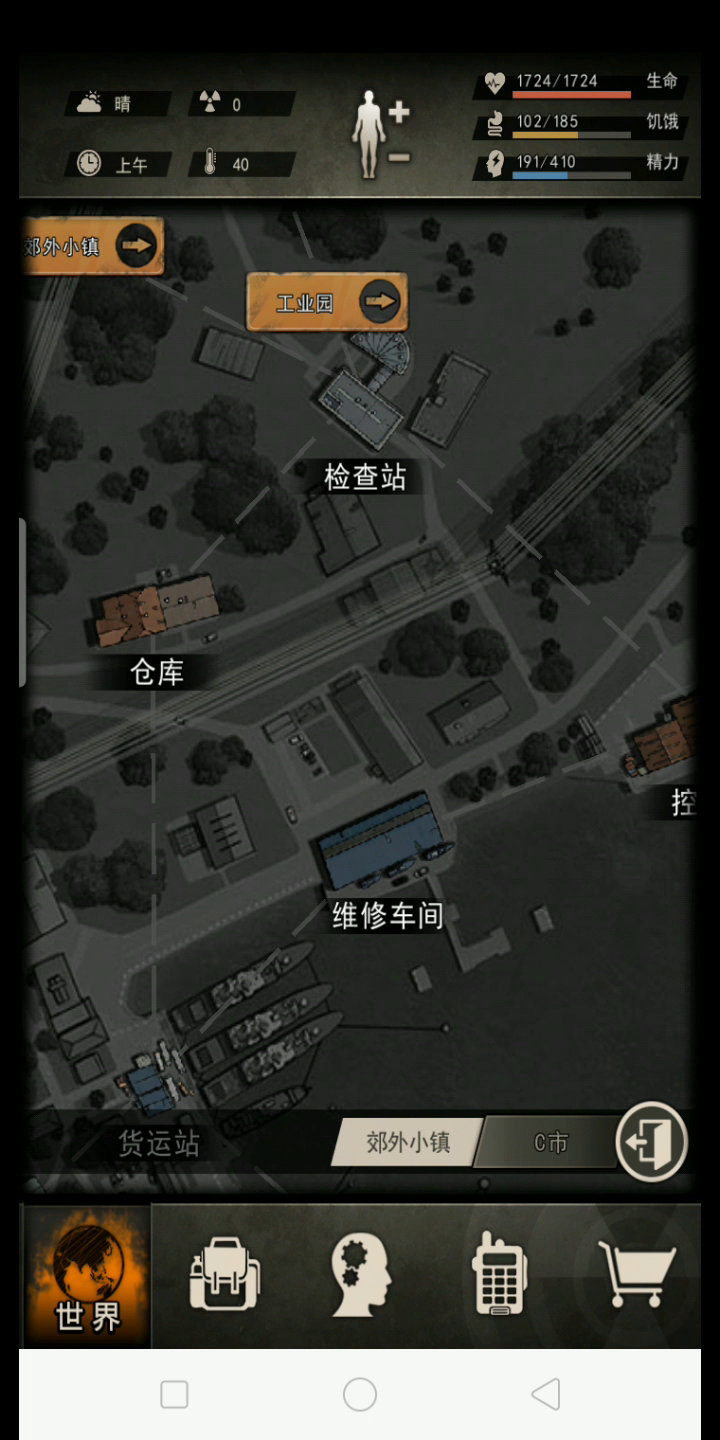Open the skills head icon
This screenshot has width=720, height=1440.
click(x=361, y=1274)
